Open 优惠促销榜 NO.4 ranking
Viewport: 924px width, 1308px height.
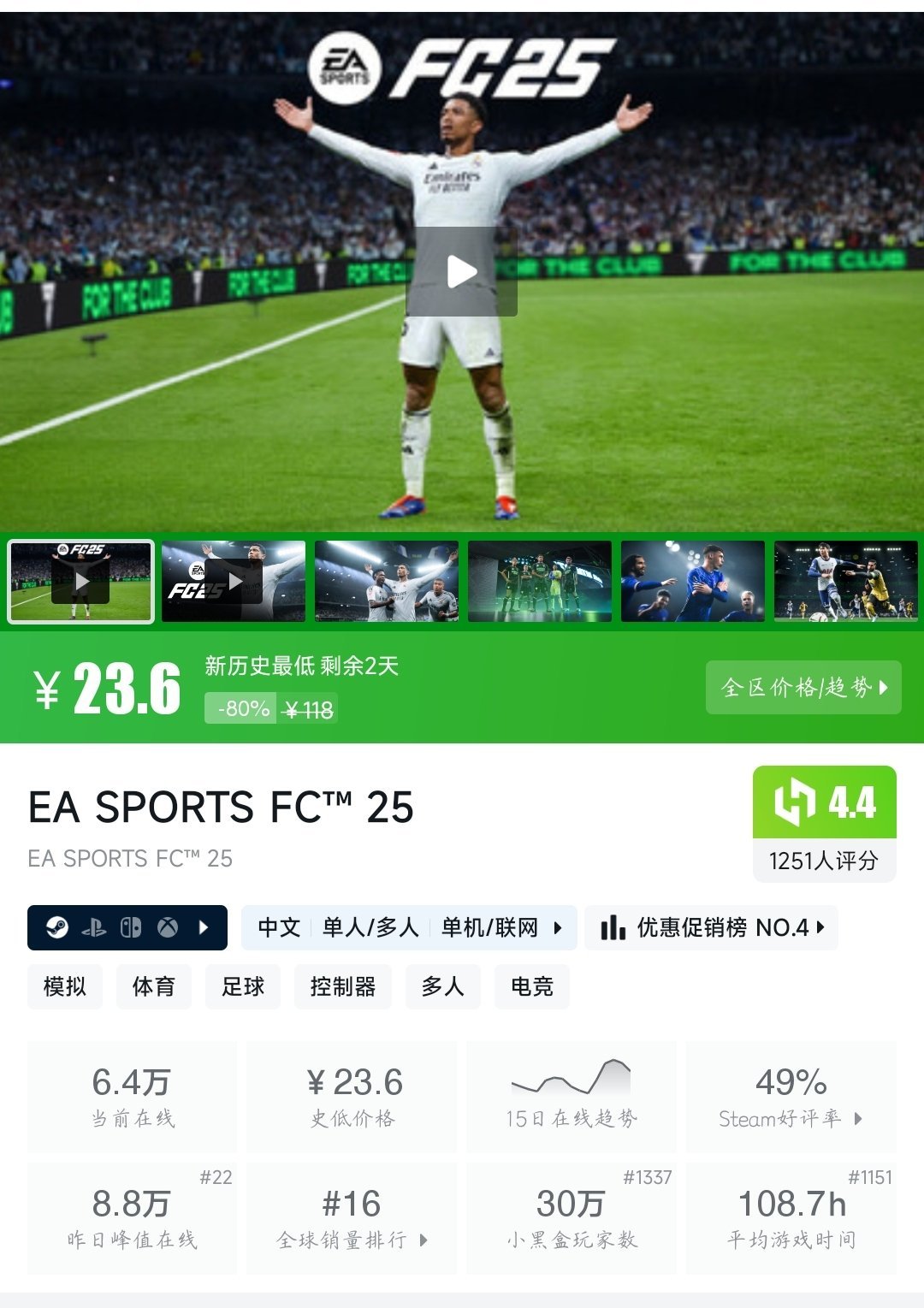(711, 927)
